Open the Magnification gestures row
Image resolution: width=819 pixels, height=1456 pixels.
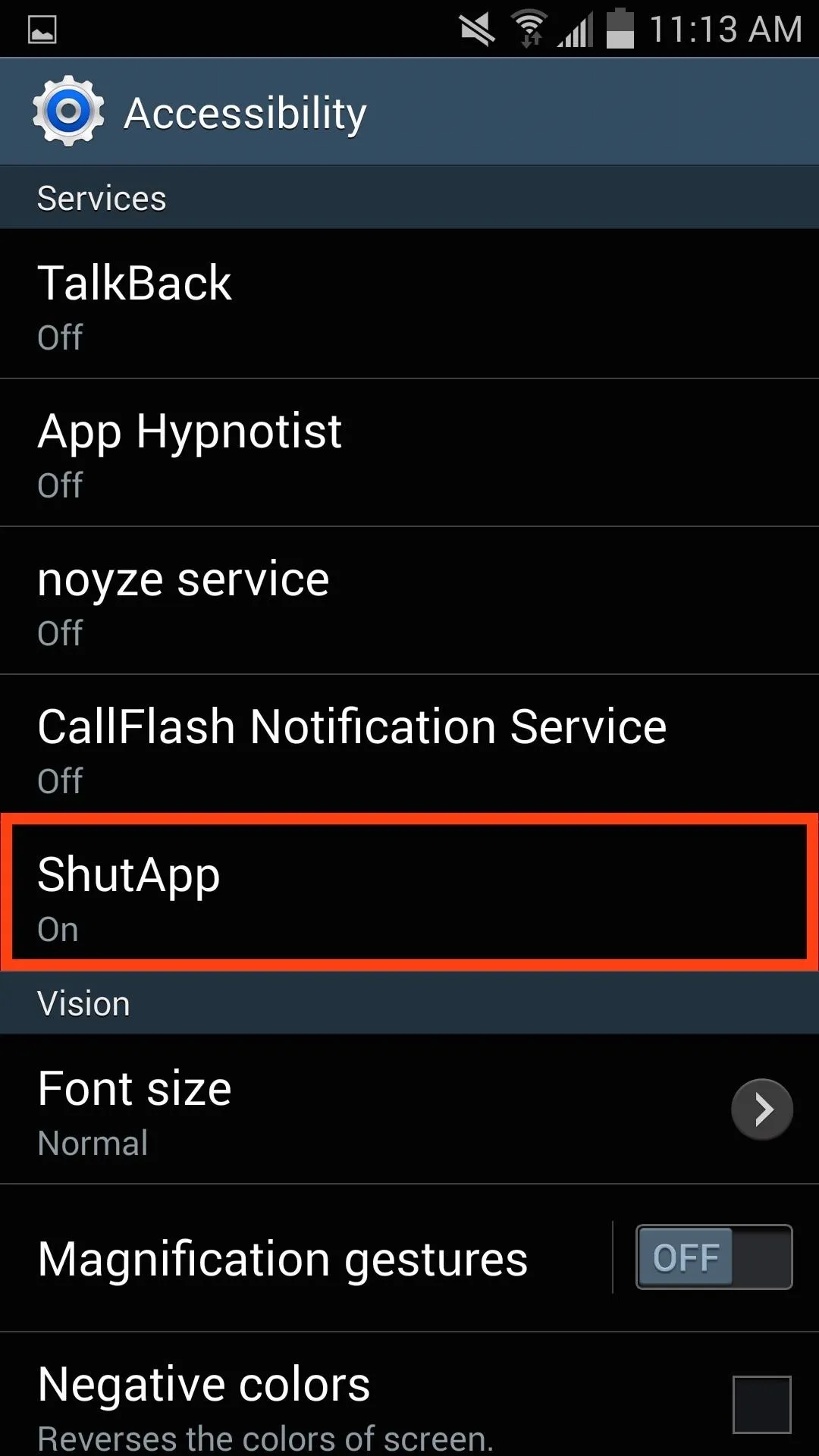click(303, 1258)
